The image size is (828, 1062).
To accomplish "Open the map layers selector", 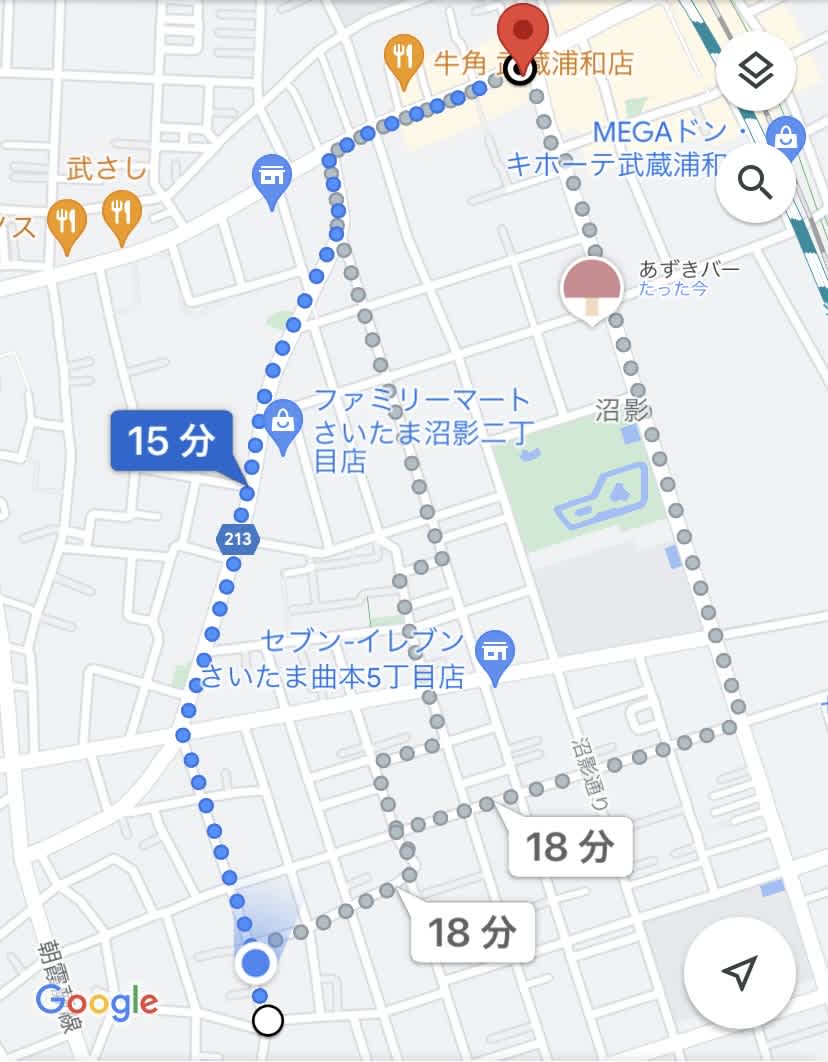I will pyautogui.click(x=755, y=70).
